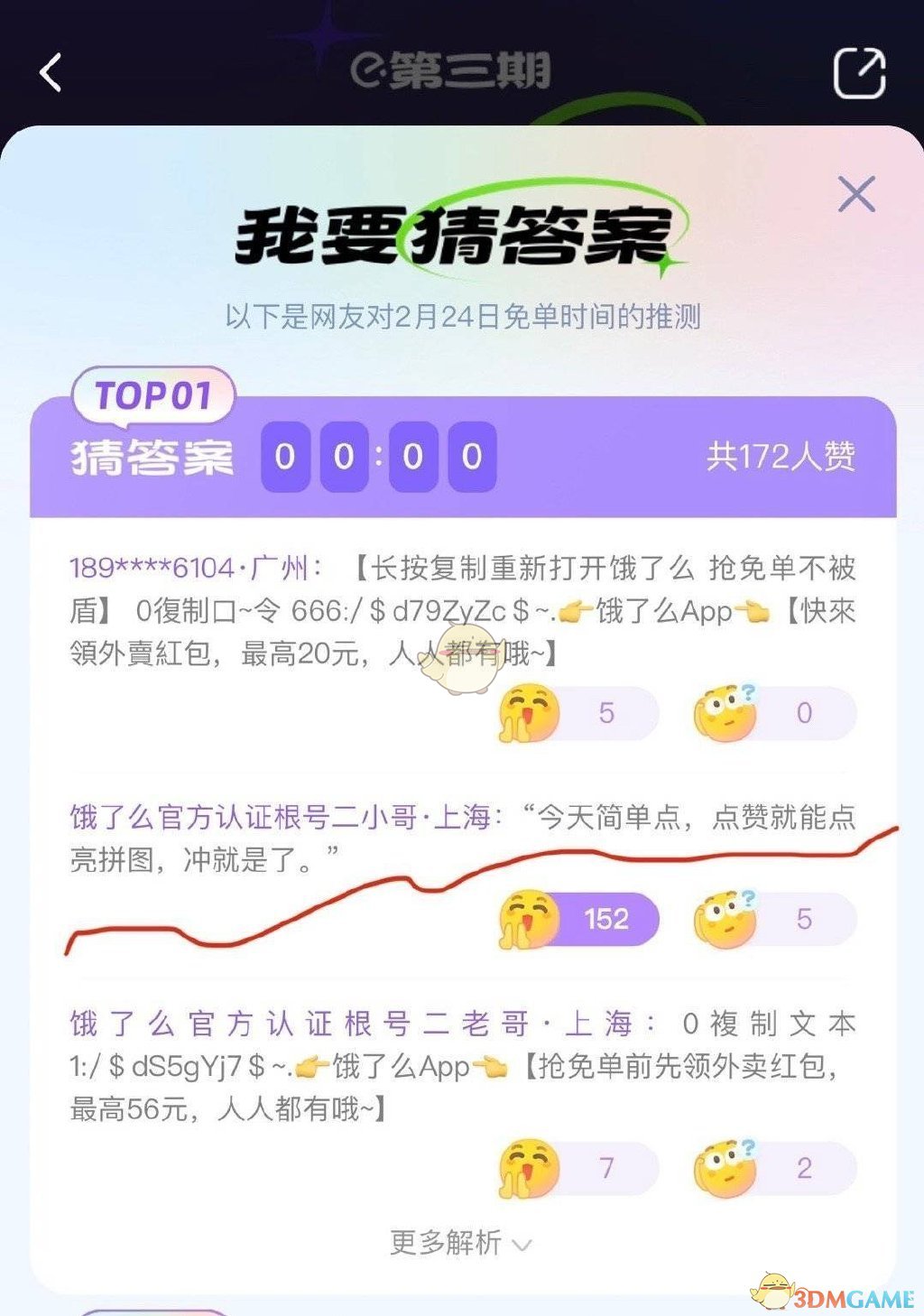Share this page via top-right icon
The width and height of the screenshot is (924, 1316).
[x=858, y=73]
